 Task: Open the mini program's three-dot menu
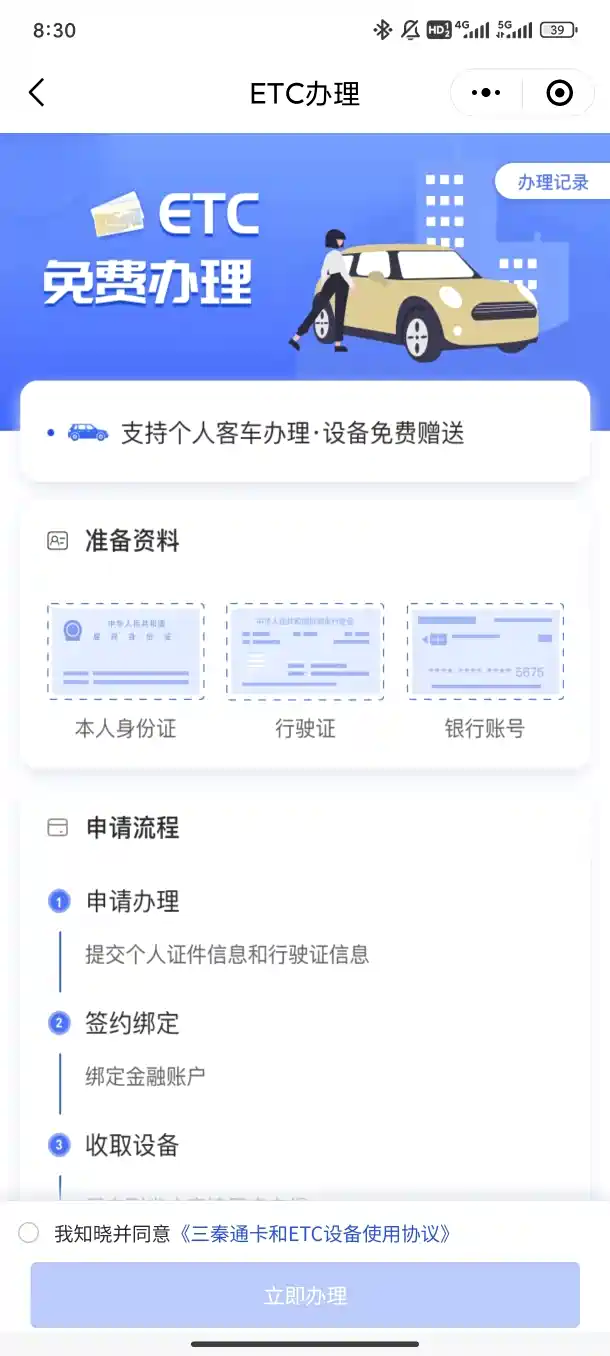[x=486, y=93]
